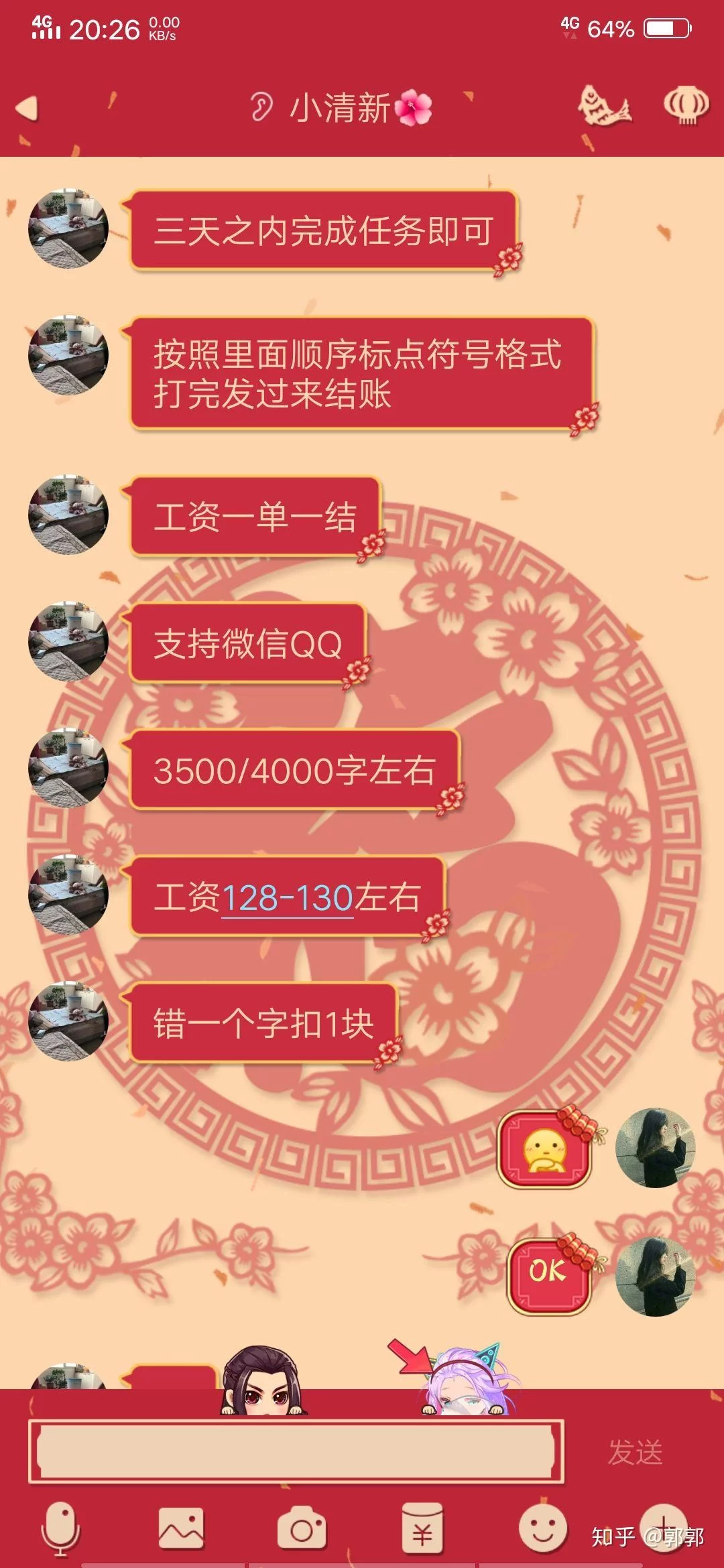Open the underlined 128-130 link

coord(287,898)
